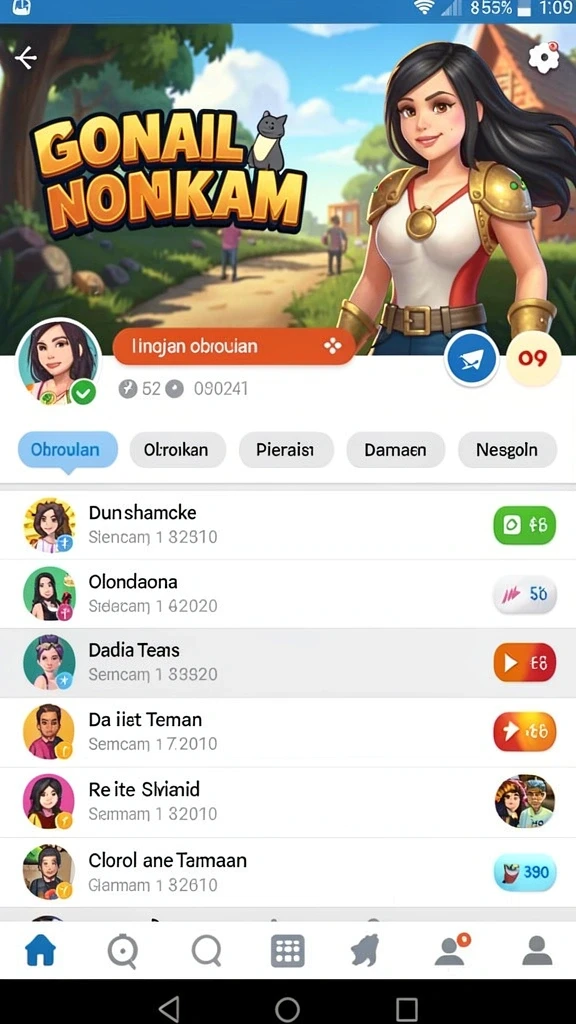Open the profile tab at bottom right

tap(537, 950)
